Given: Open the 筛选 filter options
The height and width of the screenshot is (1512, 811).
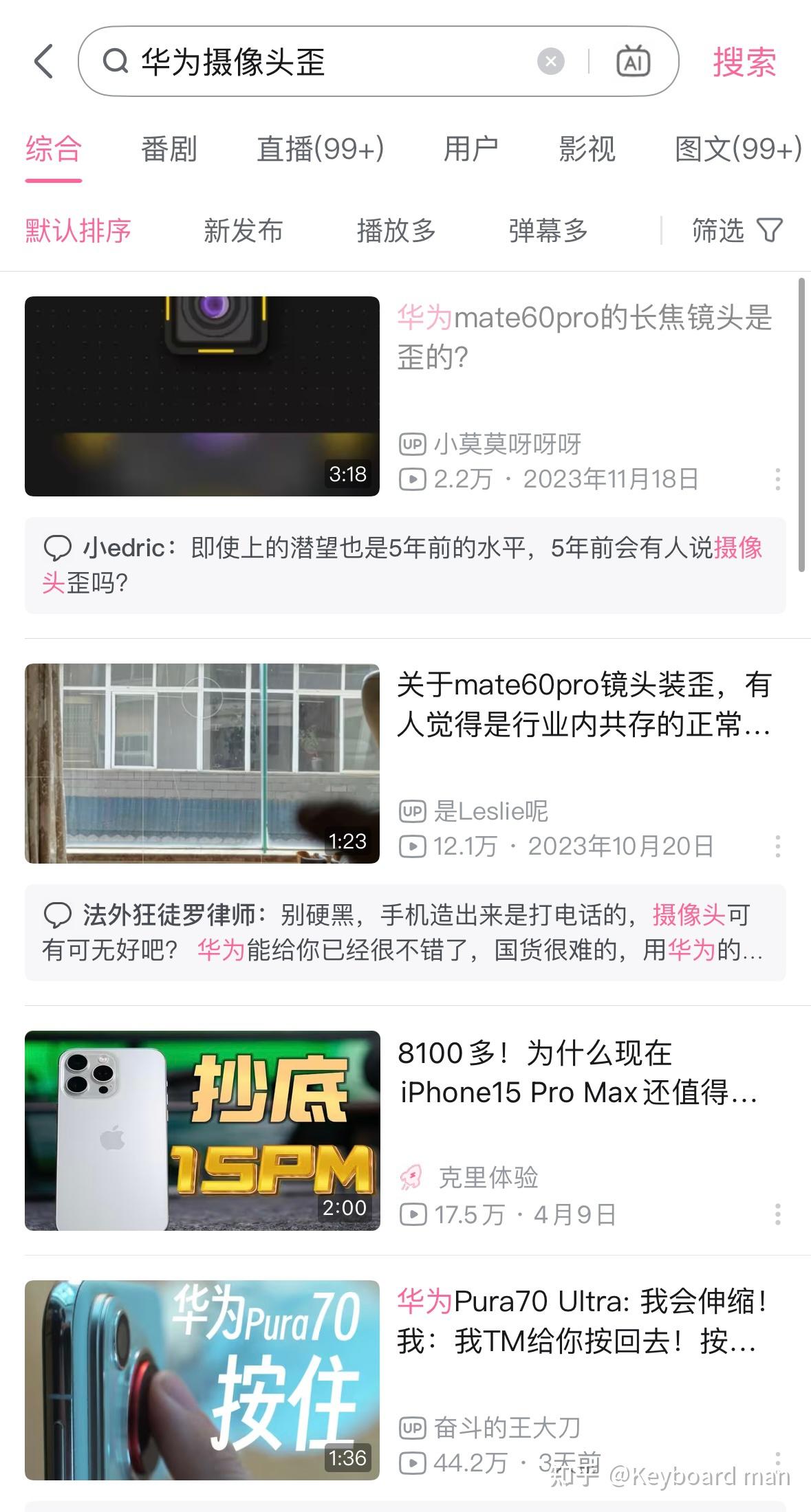Looking at the screenshot, I should (x=737, y=231).
